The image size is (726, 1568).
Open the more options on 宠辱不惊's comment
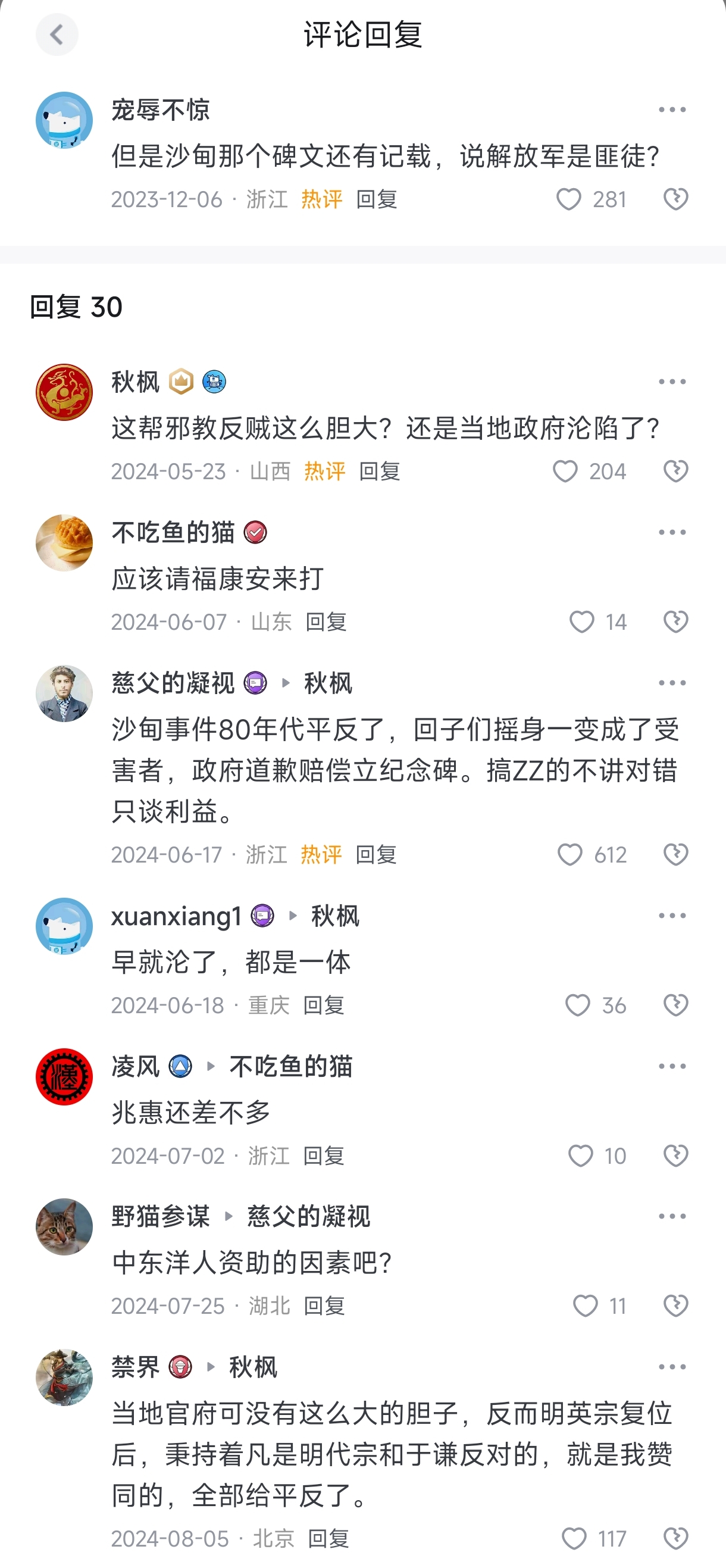[x=672, y=110]
